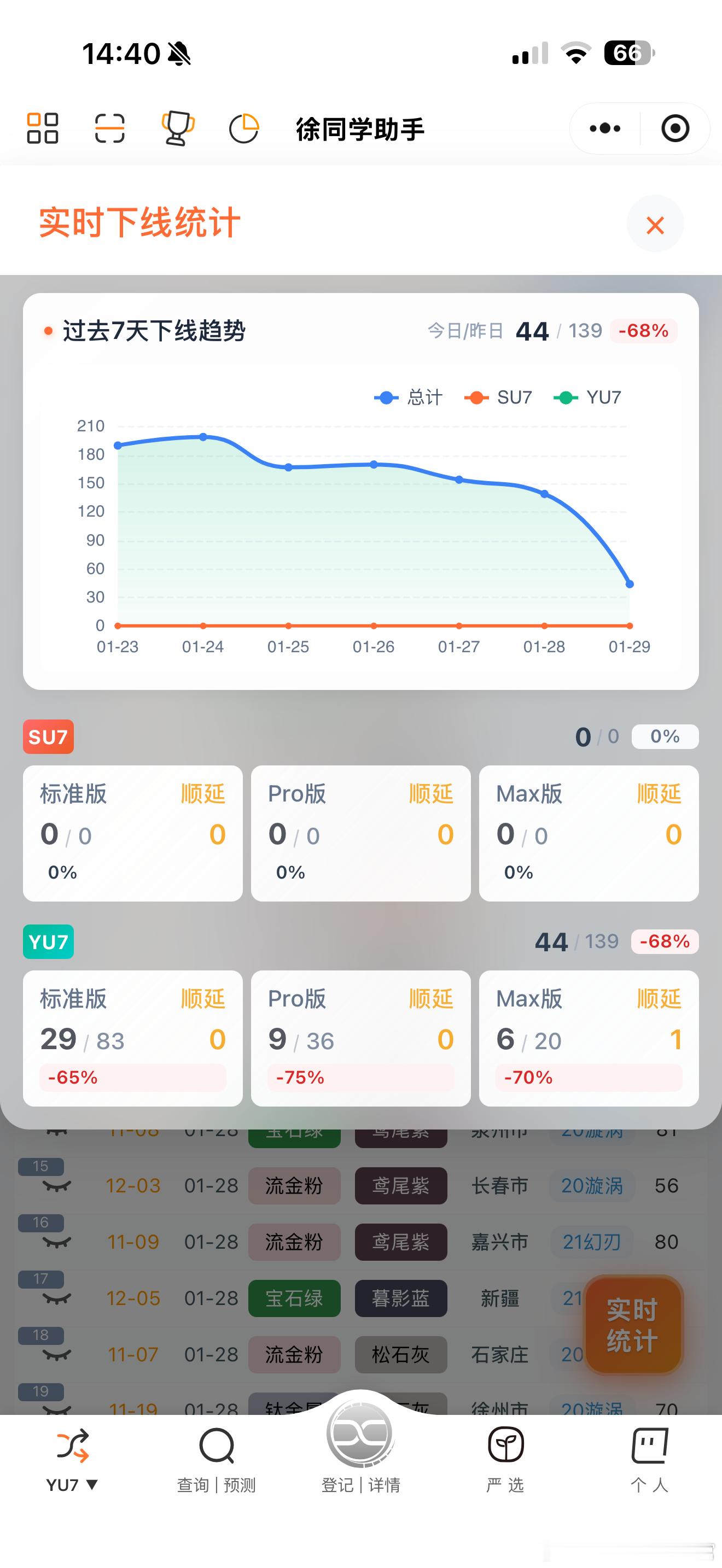Tap the record circle icon top right
722x1568 pixels.
pyautogui.click(x=674, y=128)
